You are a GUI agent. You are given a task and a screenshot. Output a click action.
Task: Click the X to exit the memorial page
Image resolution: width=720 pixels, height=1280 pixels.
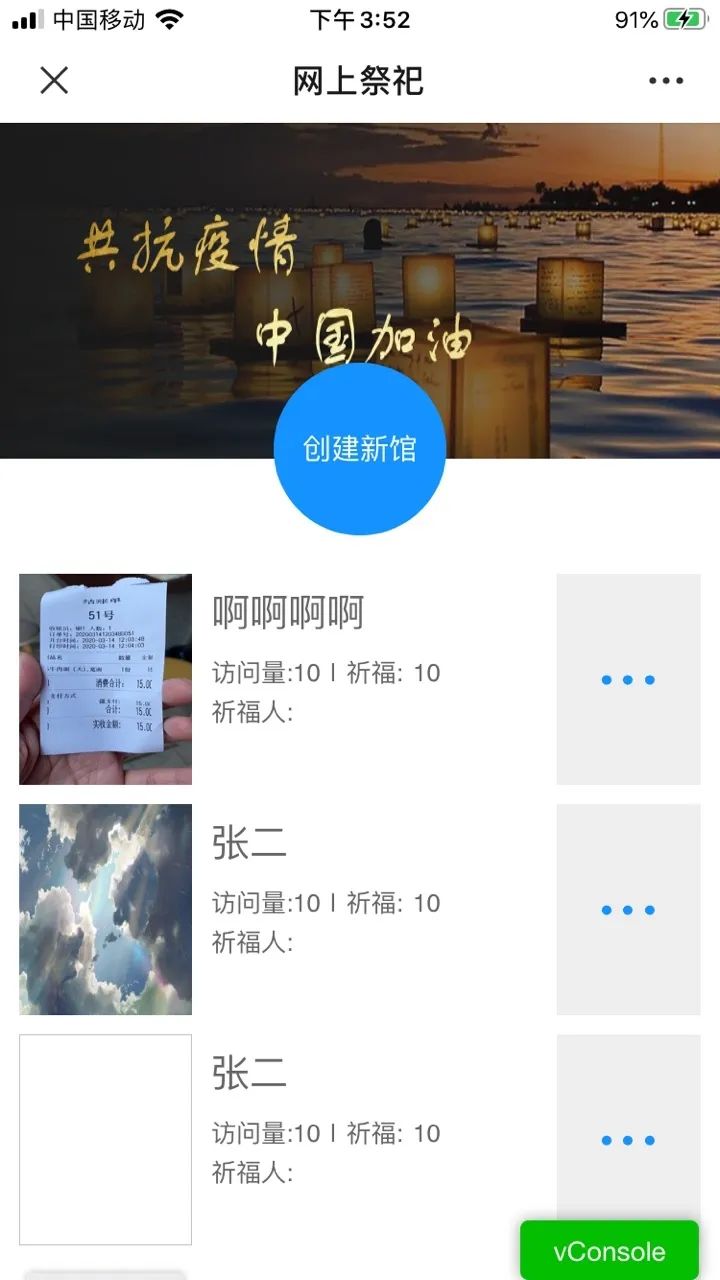[x=55, y=80]
